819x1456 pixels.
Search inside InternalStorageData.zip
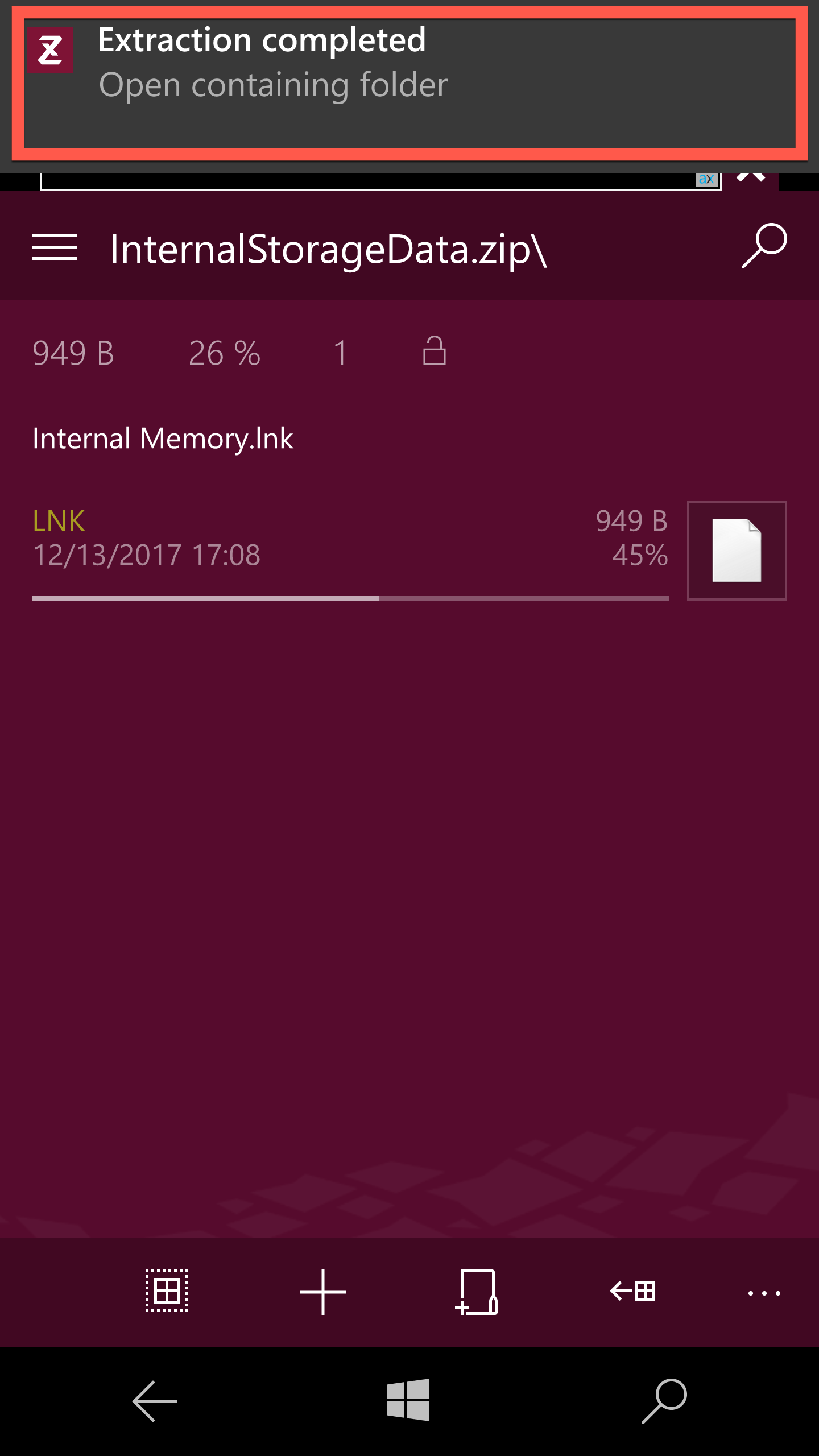point(764,246)
